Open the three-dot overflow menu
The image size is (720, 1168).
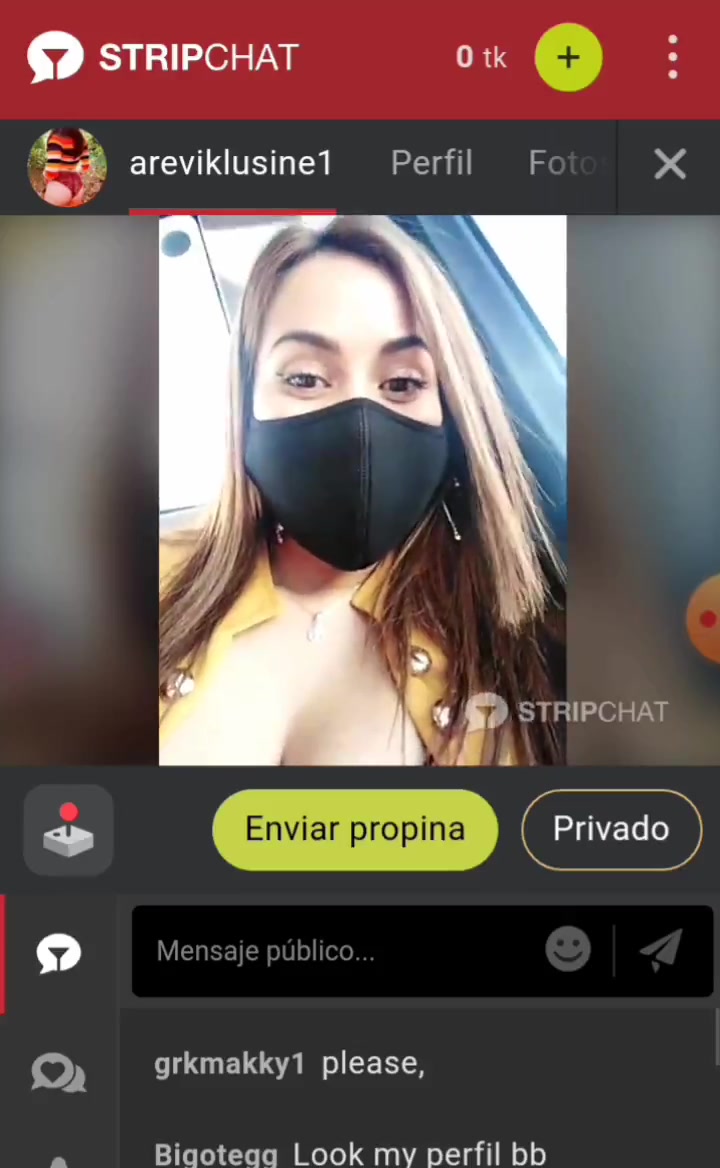pyautogui.click(x=673, y=58)
